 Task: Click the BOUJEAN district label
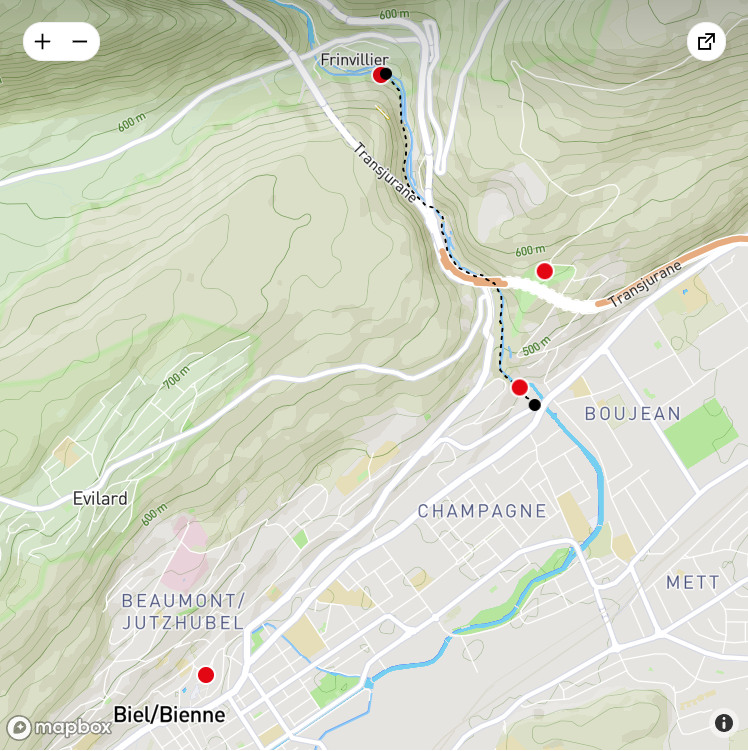632,414
